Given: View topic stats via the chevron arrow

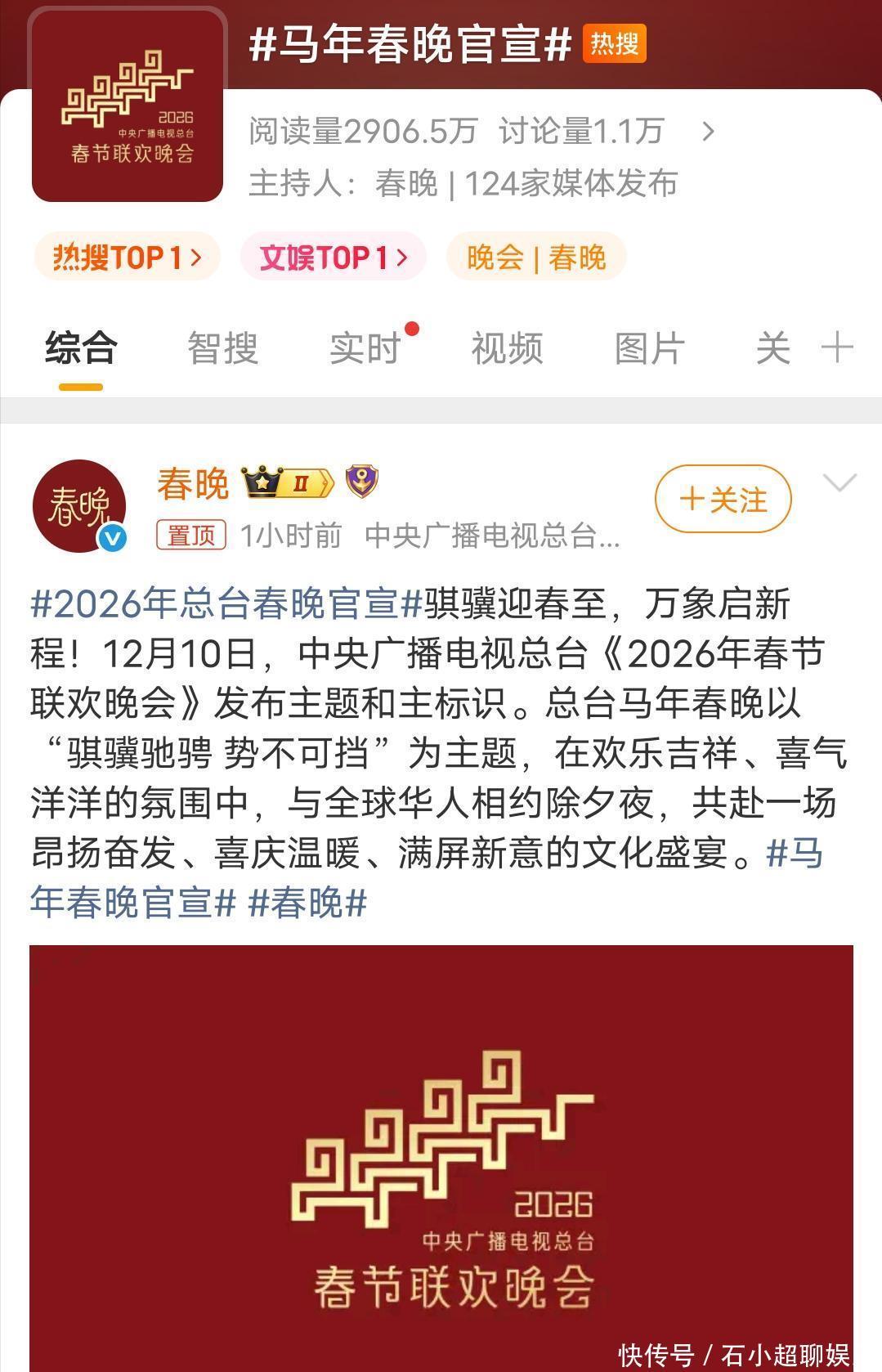Looking at the screenshot, I should click(708, 132).
